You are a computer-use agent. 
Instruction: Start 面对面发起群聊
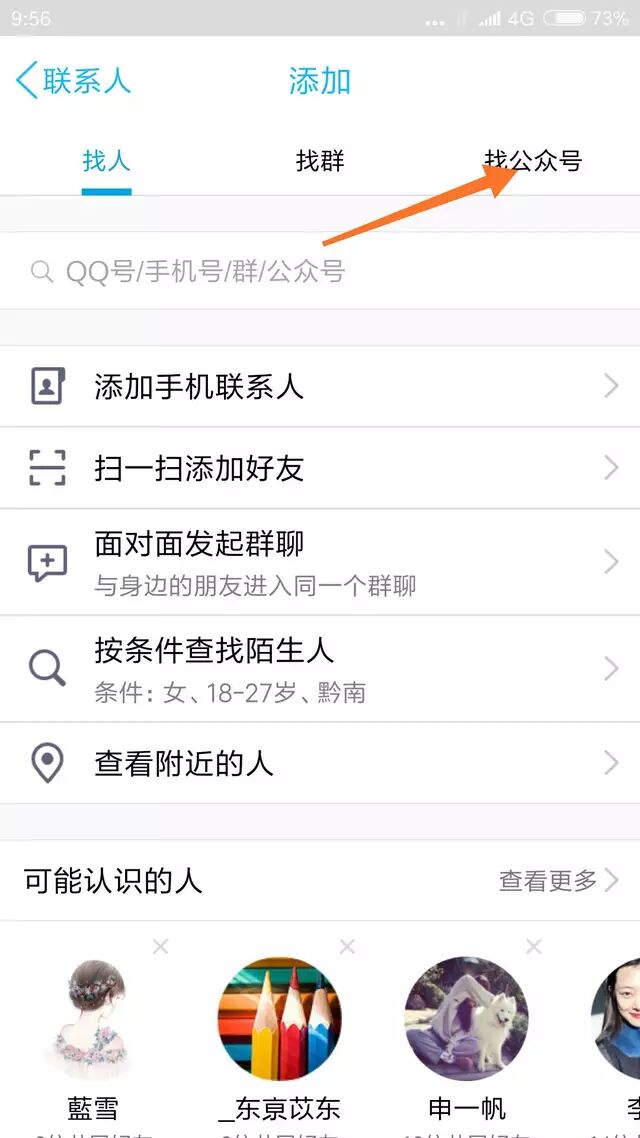(320, 562)
